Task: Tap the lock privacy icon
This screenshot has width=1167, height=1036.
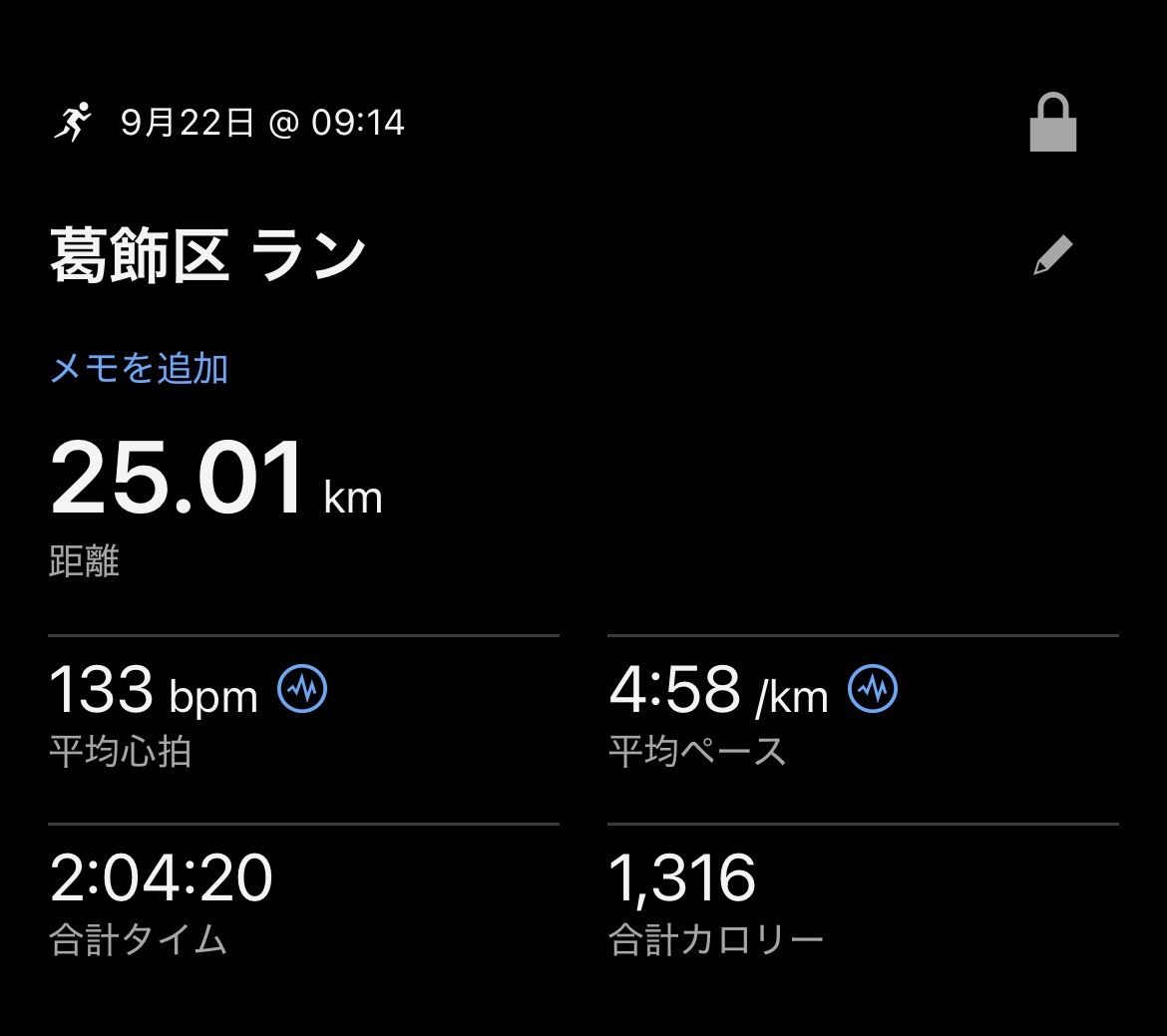Action: click(1052, 122)
